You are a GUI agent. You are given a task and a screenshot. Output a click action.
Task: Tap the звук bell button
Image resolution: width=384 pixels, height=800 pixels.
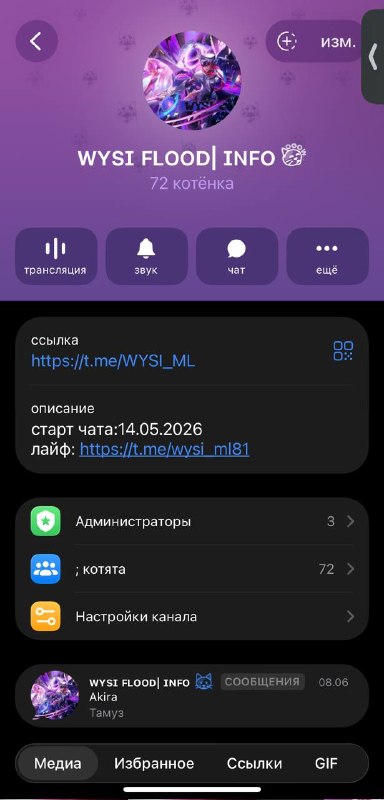point(146,256)
